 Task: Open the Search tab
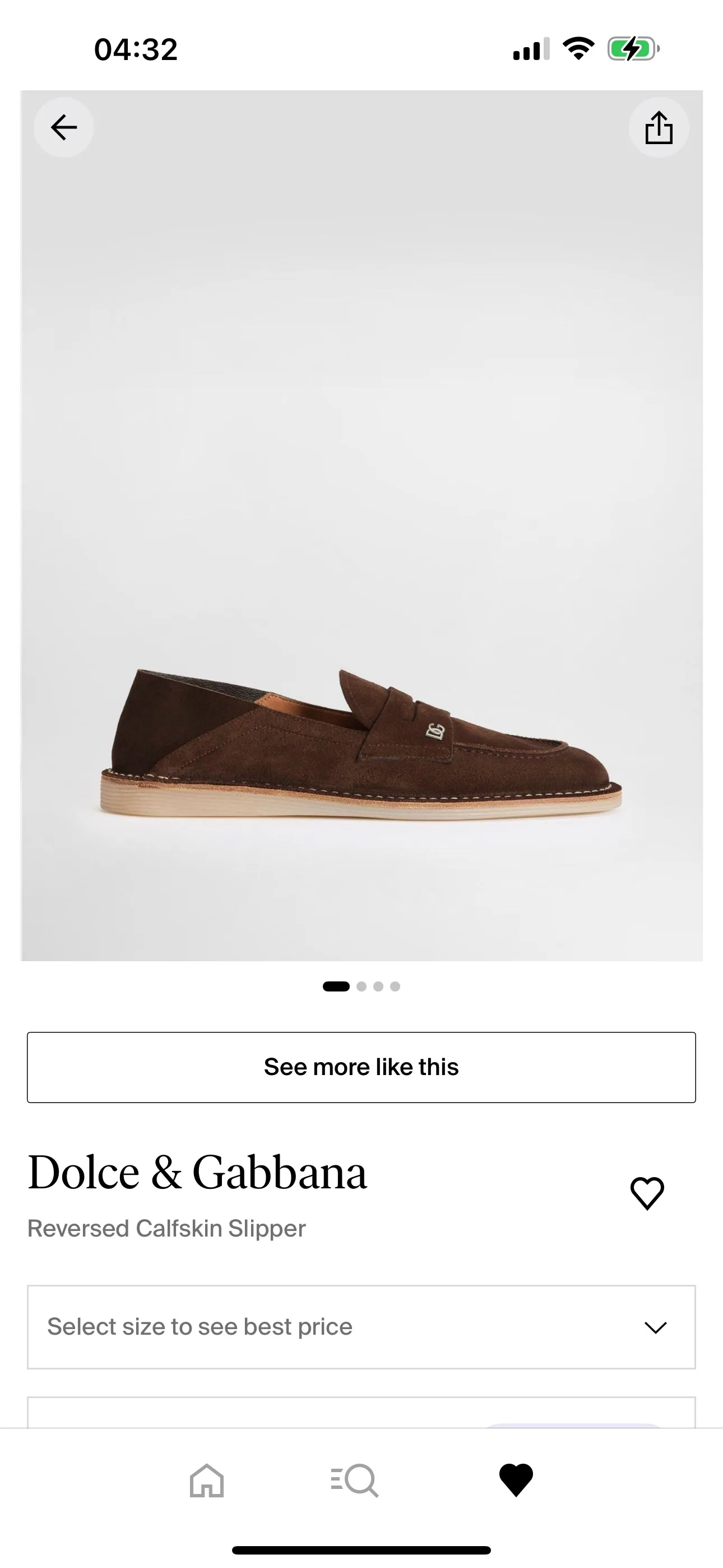click(x=355, y=1480)
